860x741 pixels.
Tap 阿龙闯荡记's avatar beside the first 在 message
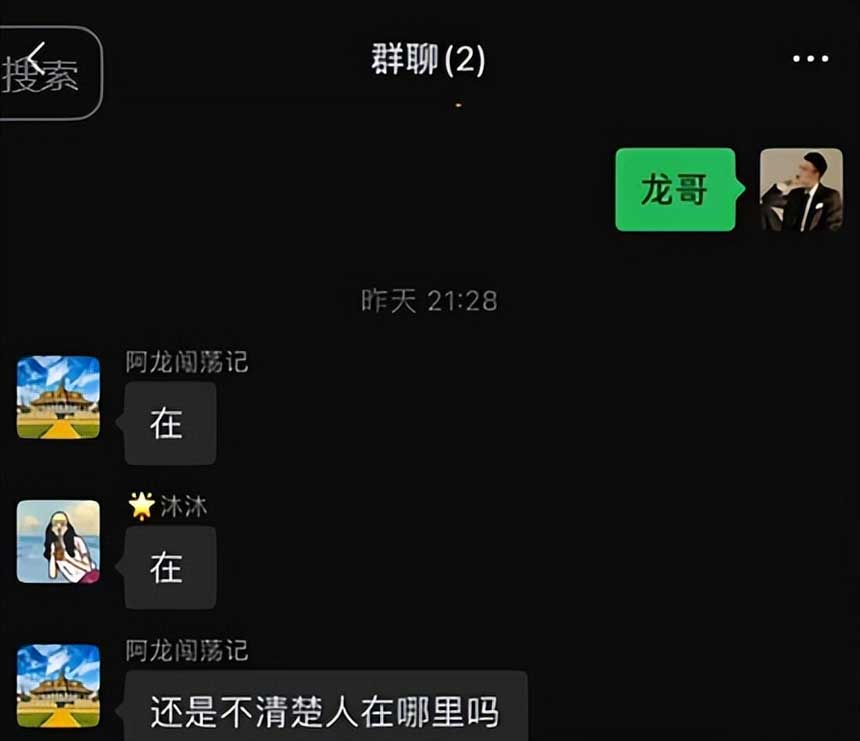coord(58,397)
